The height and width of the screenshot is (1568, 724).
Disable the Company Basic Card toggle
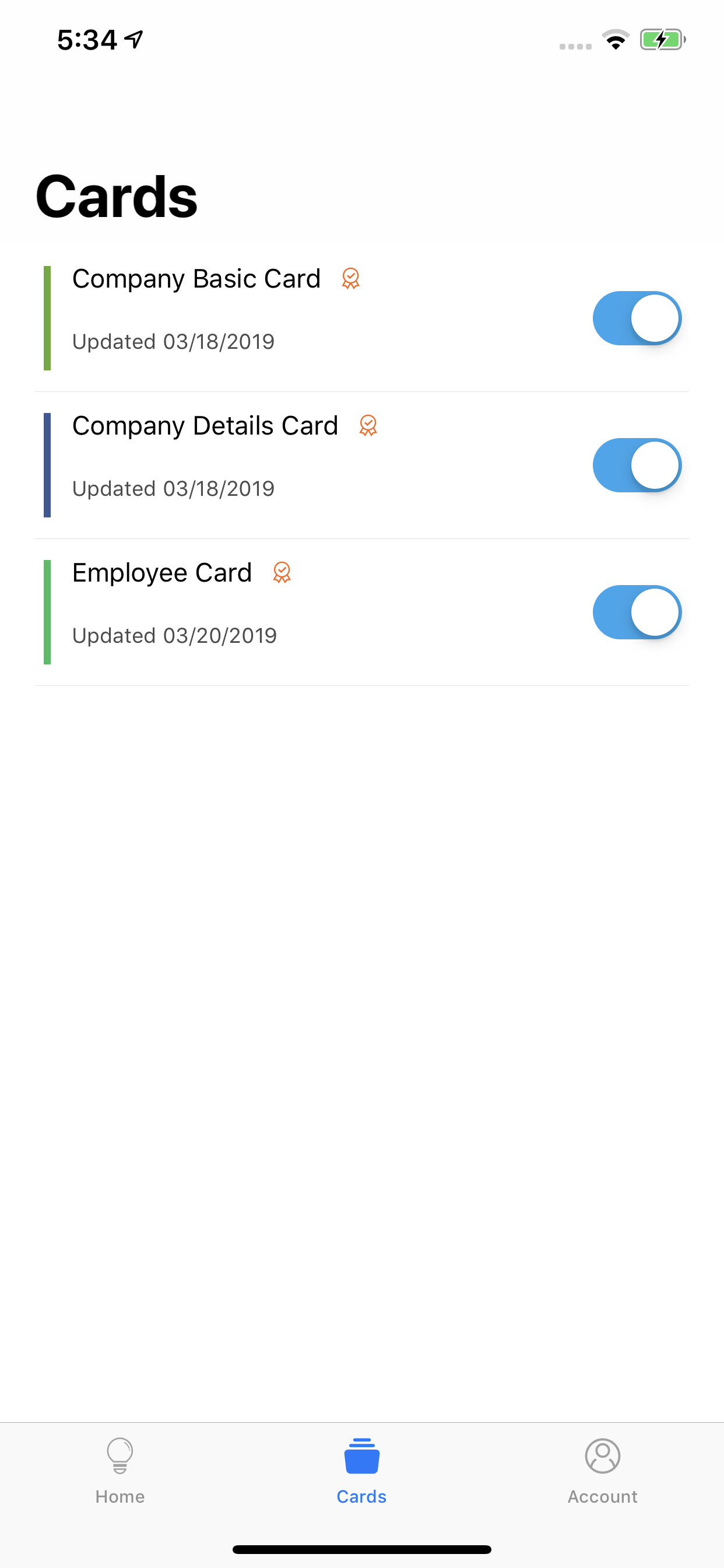[637, 318]
